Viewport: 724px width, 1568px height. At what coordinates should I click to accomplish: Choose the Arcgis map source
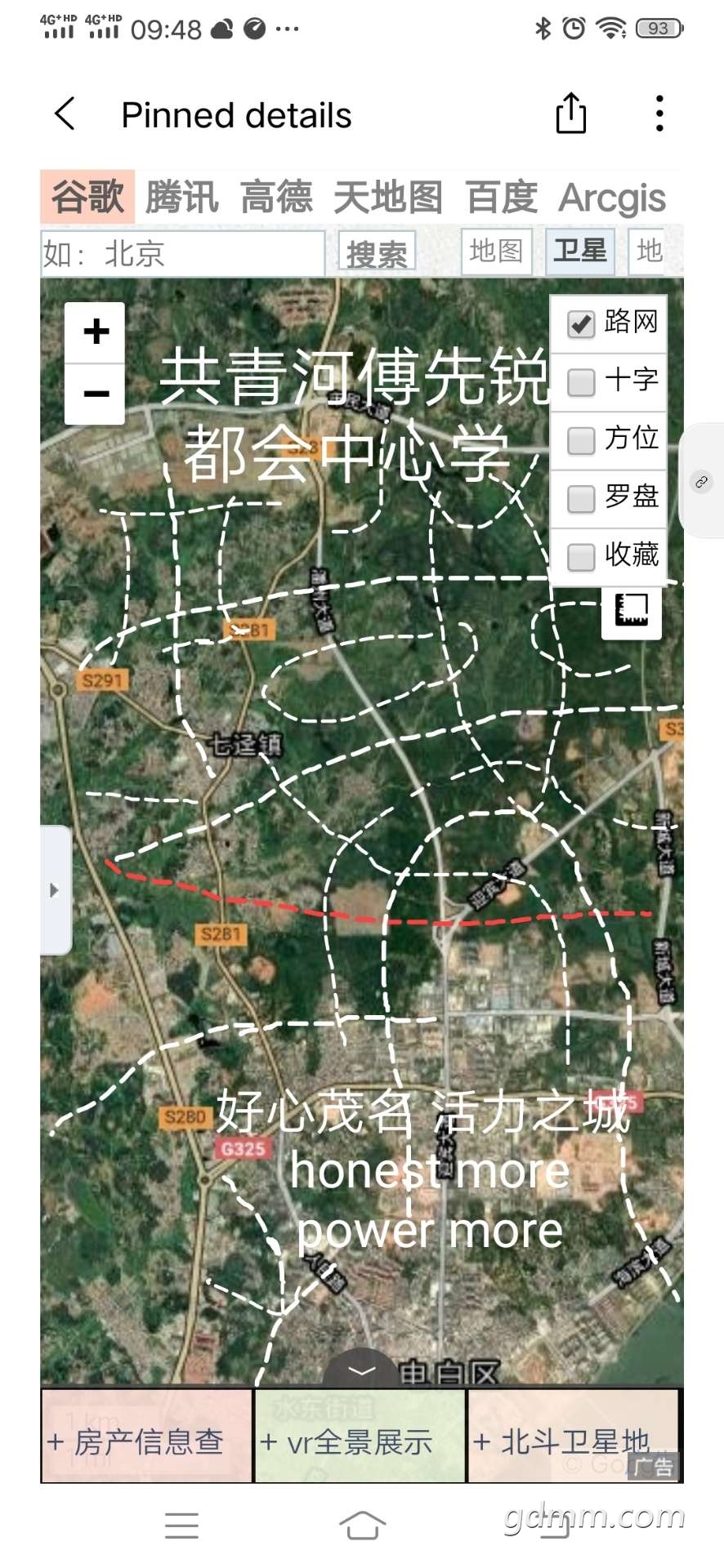coord(612,198)
